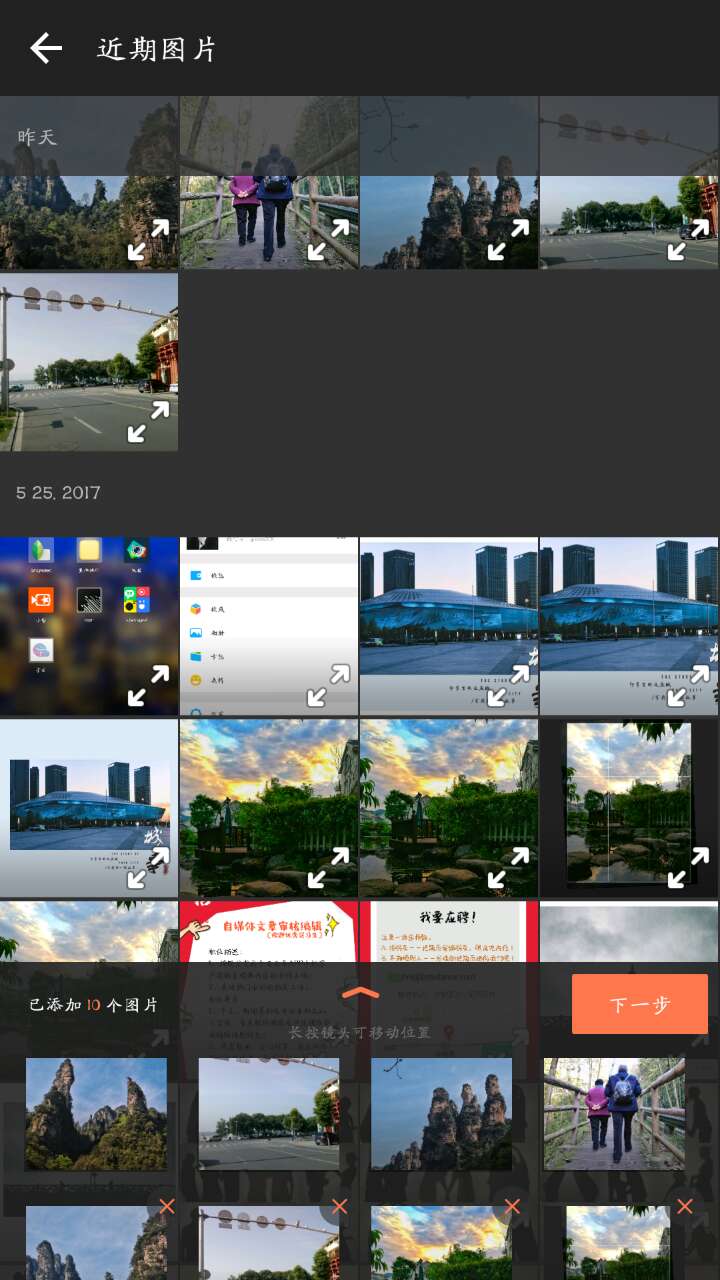Screen dimensions: 720x1280
Task: Remove the three rock pillars photo from the added tray
Action: pos(512,1206)
